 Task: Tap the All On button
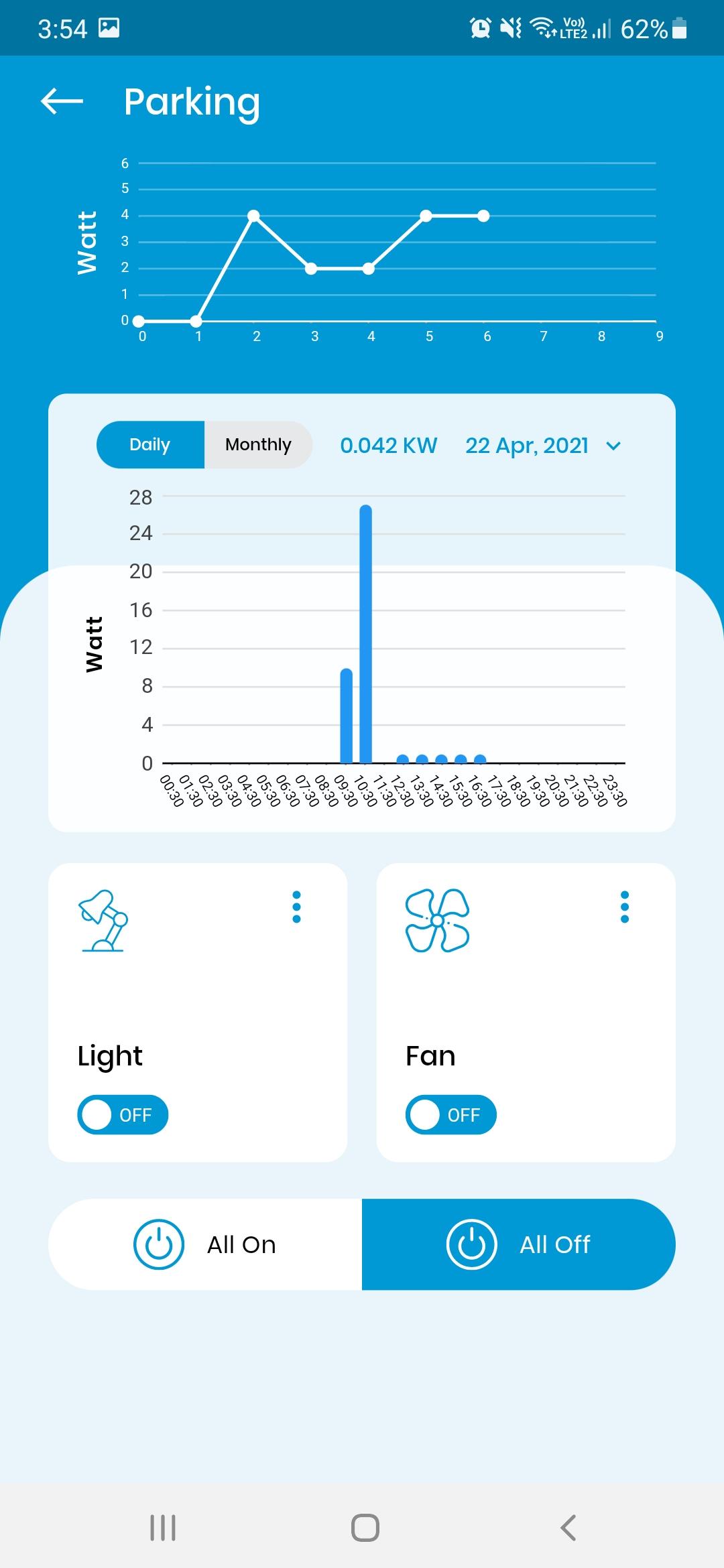[205, 1244]
